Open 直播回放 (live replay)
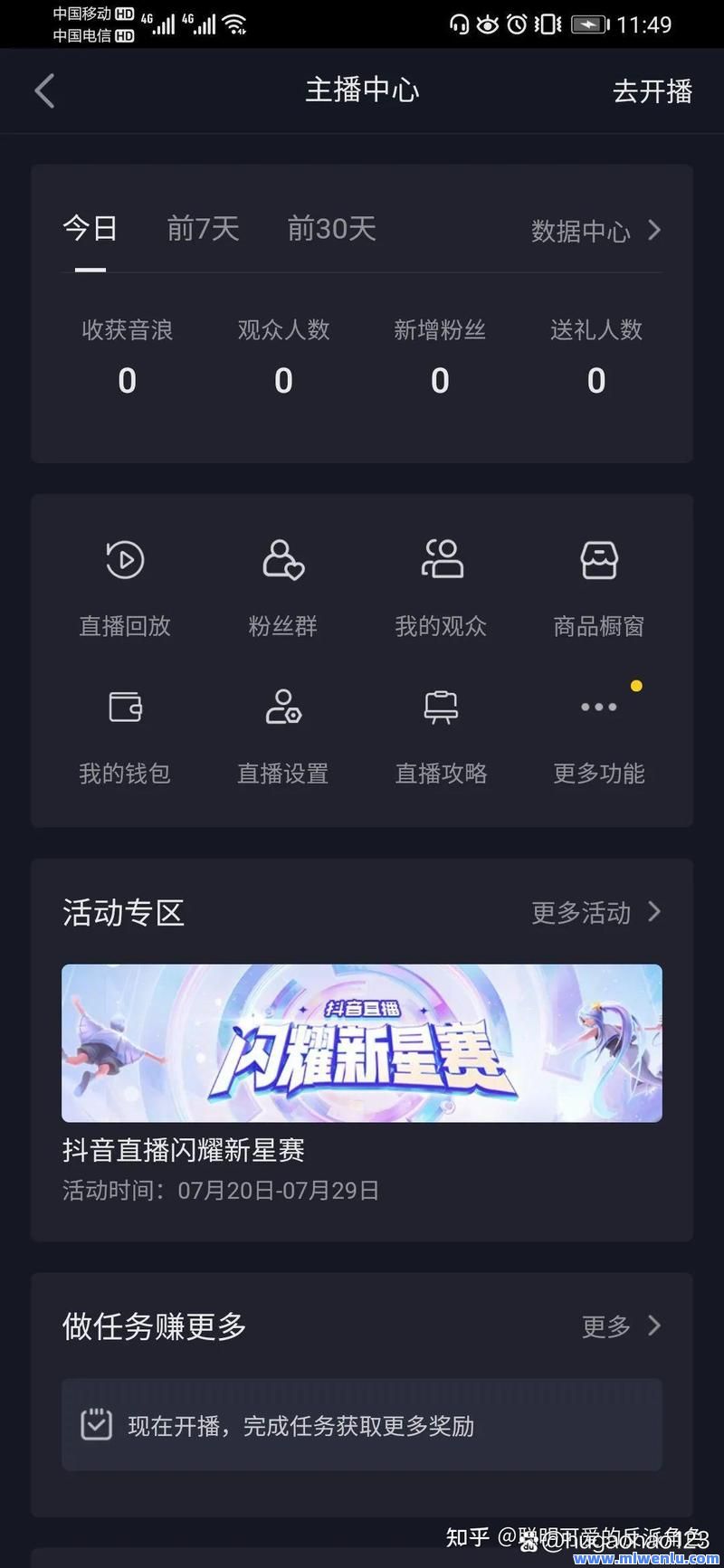This screenshot has width=724, height=1568. (124, 588)
